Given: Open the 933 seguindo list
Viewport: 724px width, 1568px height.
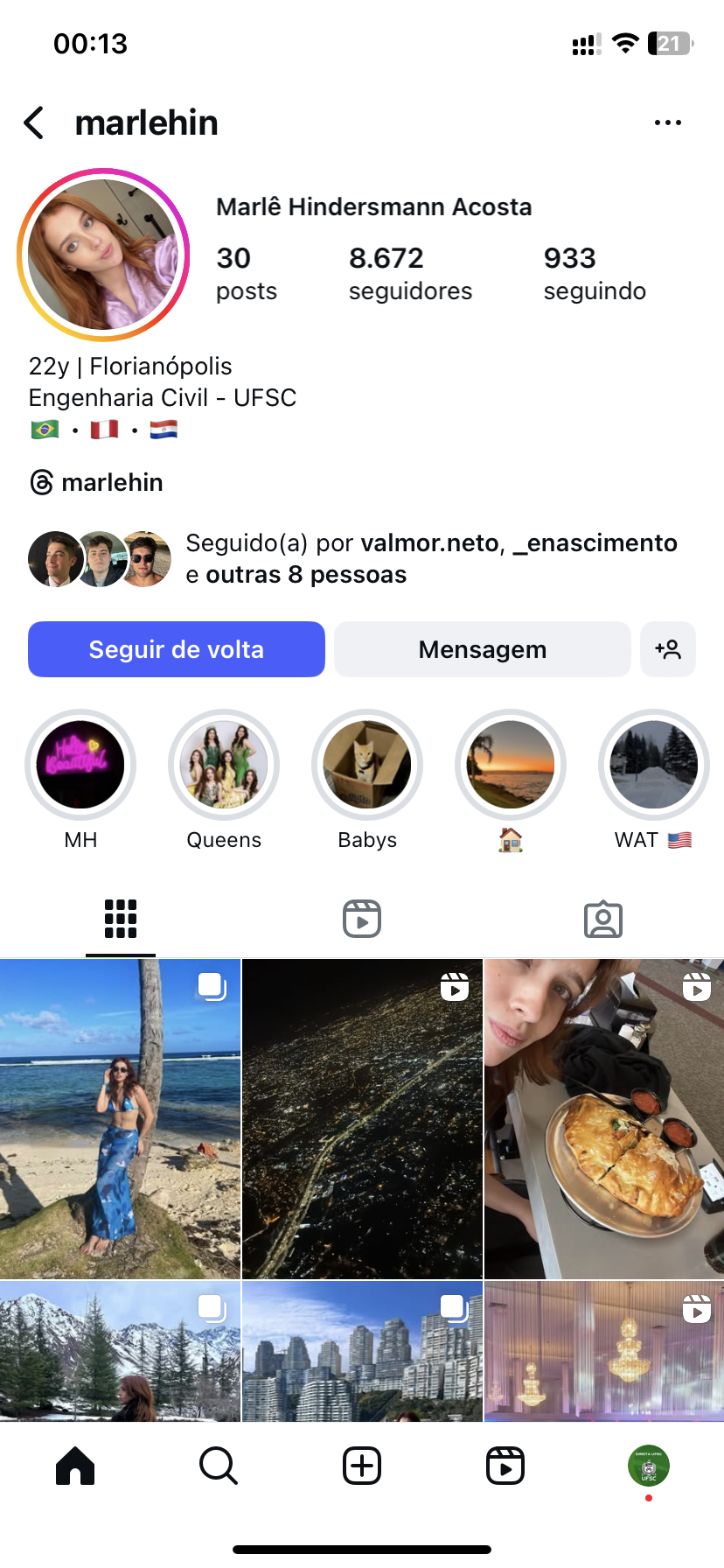Looking at the screenshot, I should pyautogui.click(x=594, y=273).
